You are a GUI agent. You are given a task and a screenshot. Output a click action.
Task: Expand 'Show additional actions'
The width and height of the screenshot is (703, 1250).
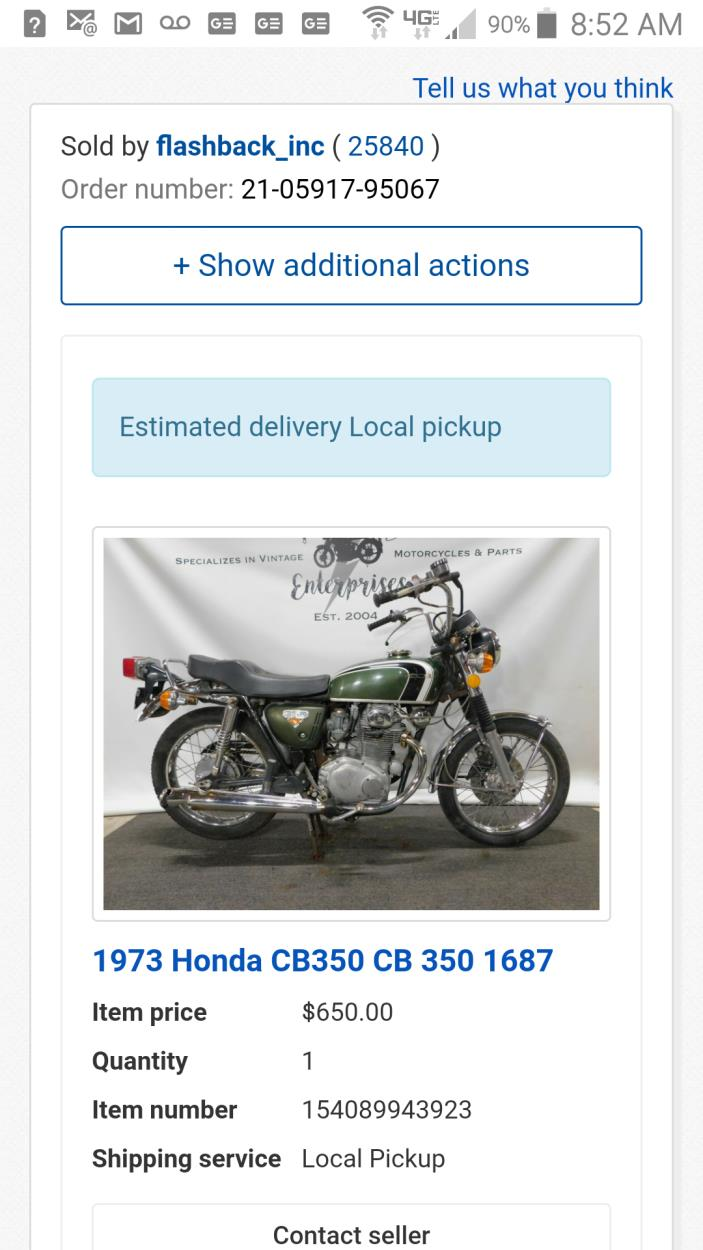point(351,265)
